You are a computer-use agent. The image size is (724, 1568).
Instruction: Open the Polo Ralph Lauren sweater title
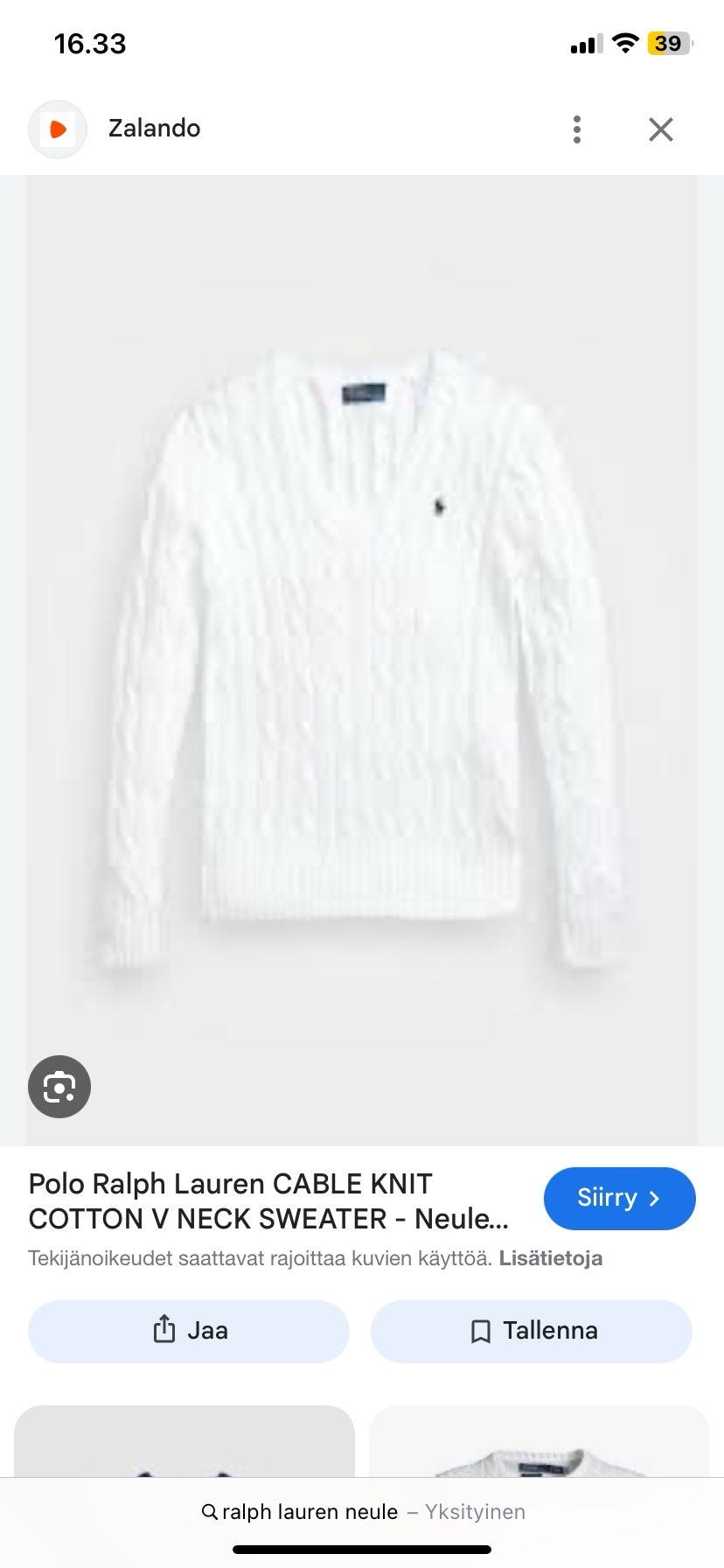pos(269,1200)
